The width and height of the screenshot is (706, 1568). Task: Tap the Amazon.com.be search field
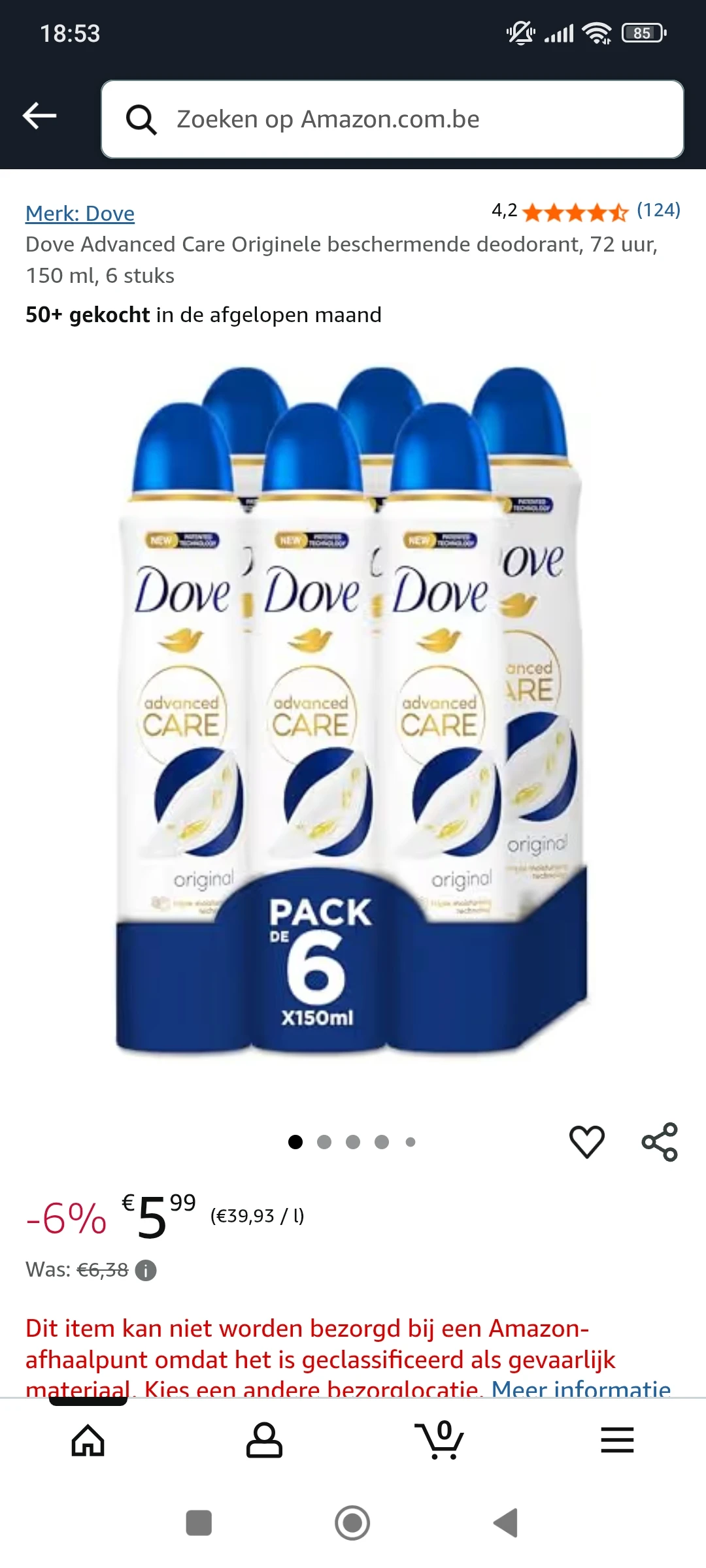pyautogui.click(x=392, y=119)
